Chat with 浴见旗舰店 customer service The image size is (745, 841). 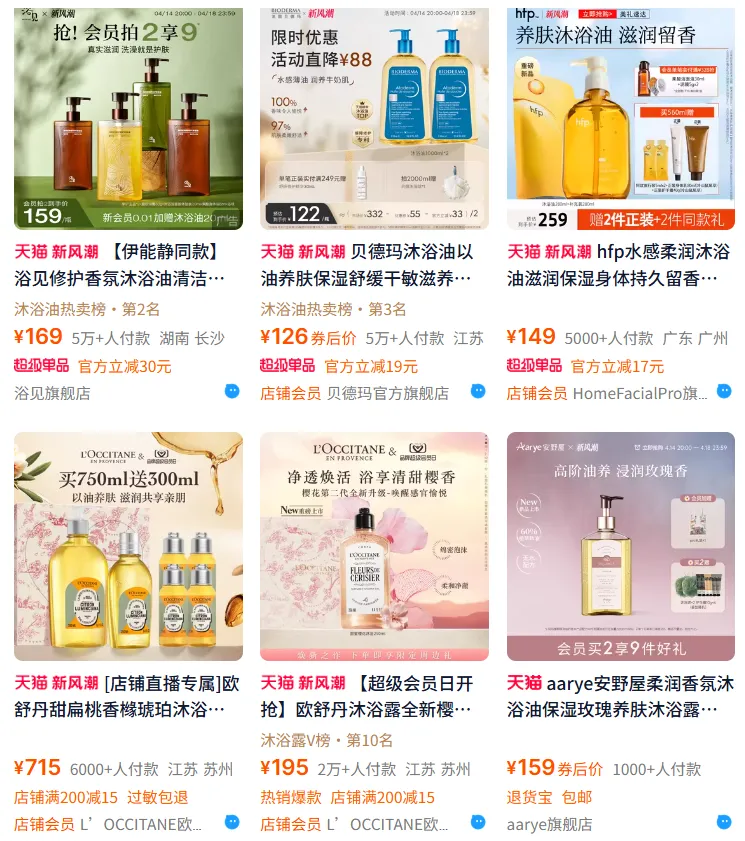232,391
